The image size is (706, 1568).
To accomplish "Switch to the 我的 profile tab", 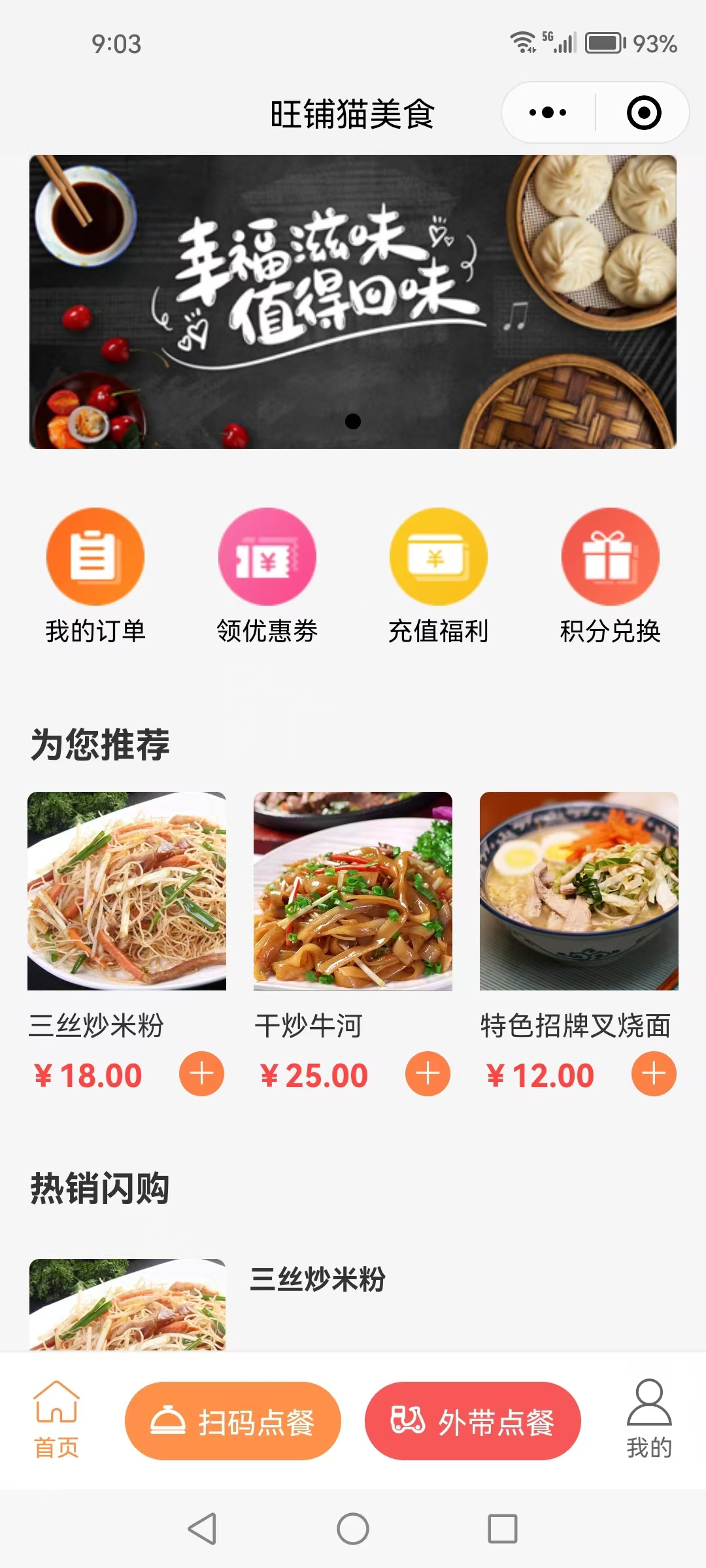I will [x=649, y=1420].
